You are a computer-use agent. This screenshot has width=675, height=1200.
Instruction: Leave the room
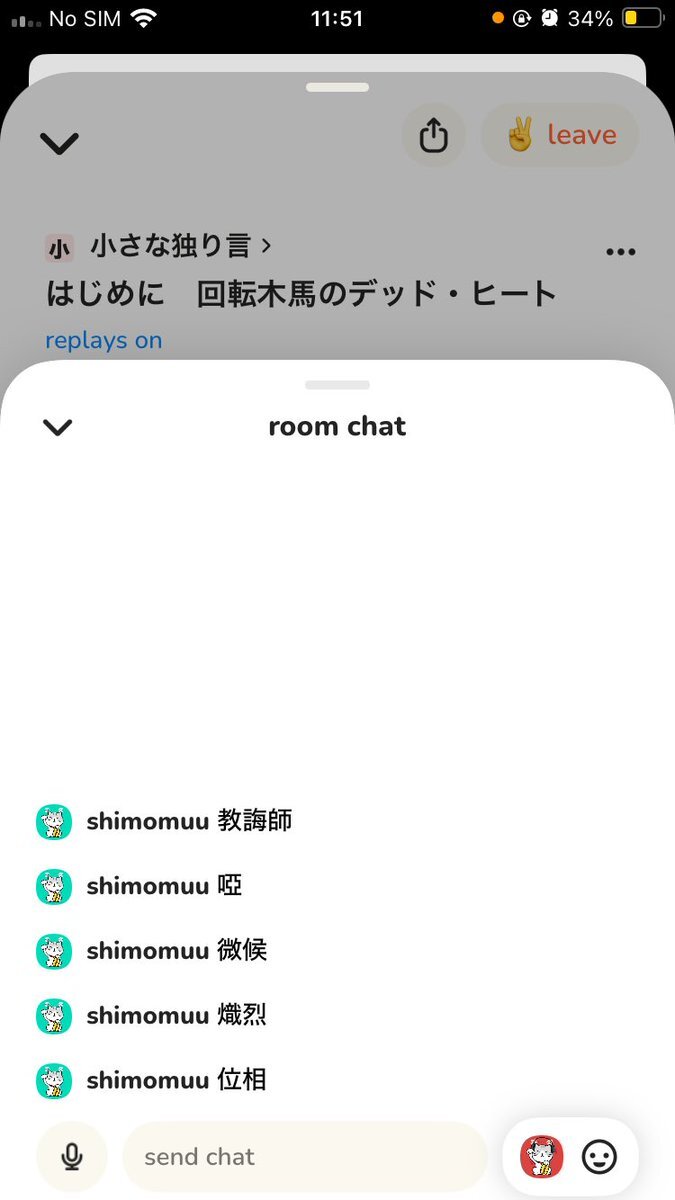[x=560, y=135]
